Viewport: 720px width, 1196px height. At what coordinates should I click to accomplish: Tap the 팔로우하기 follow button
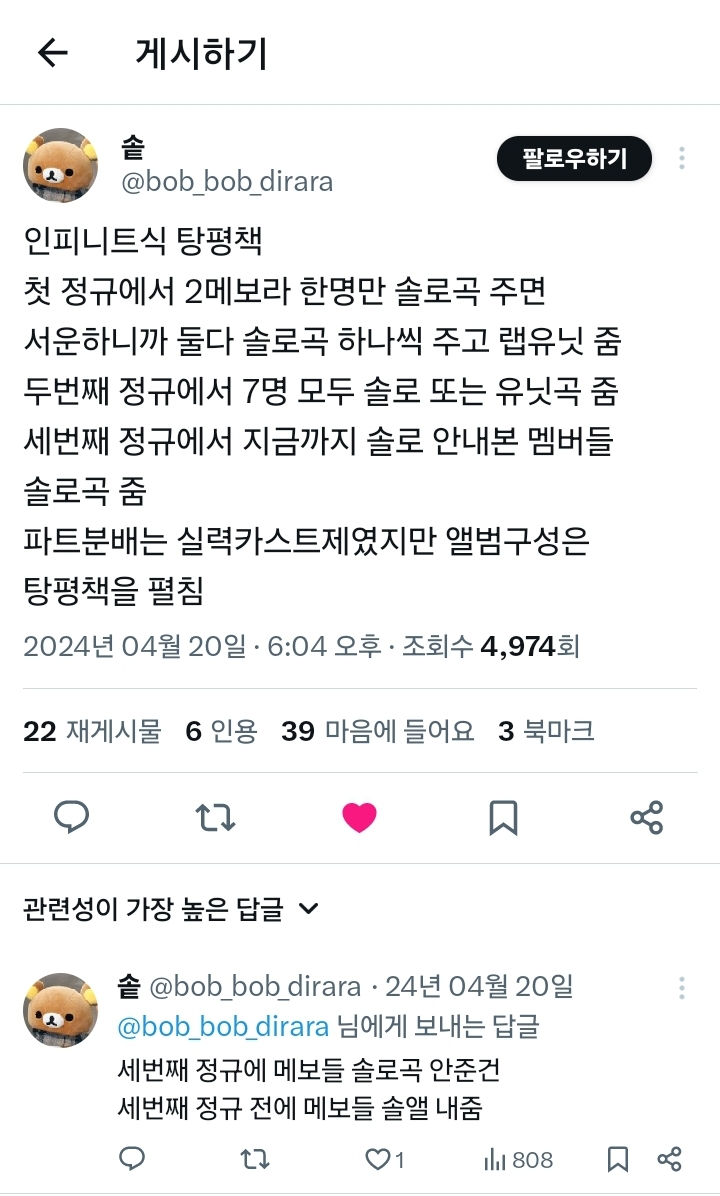click(574, 158)
